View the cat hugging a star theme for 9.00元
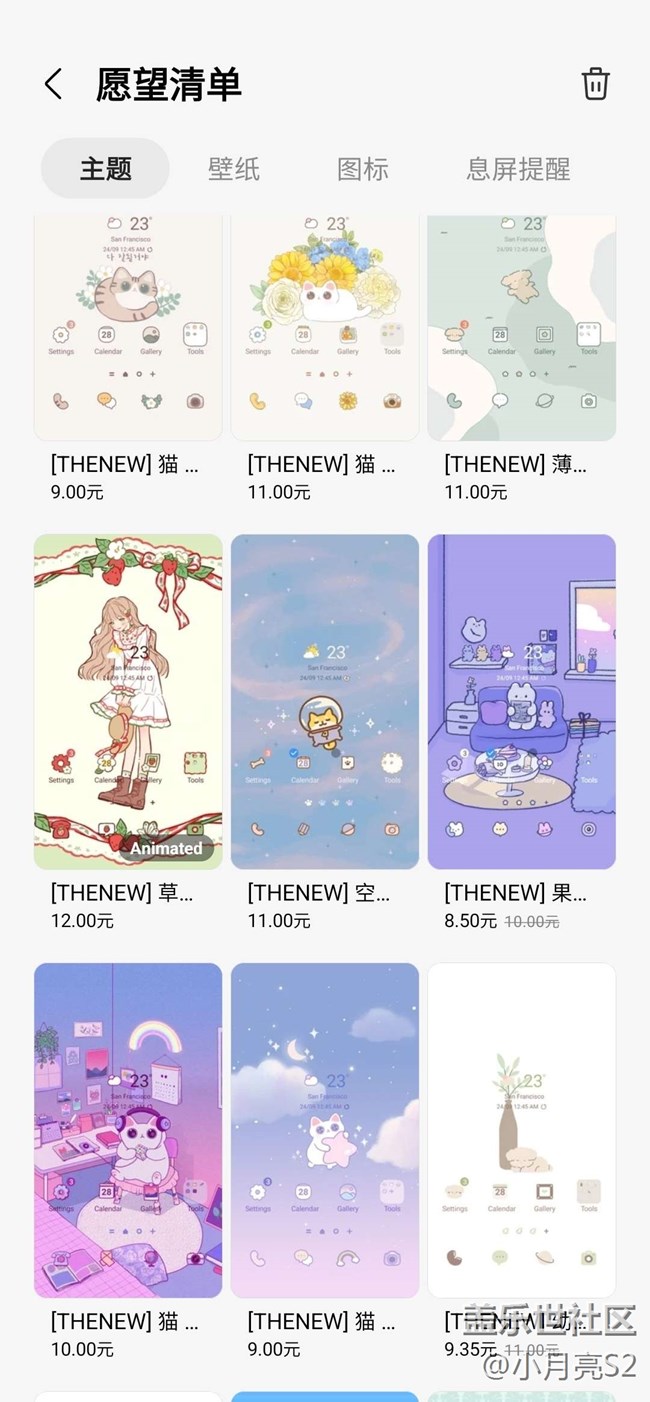The height and width of the screenshot is (1402, 650). [x=325, y=1130]
